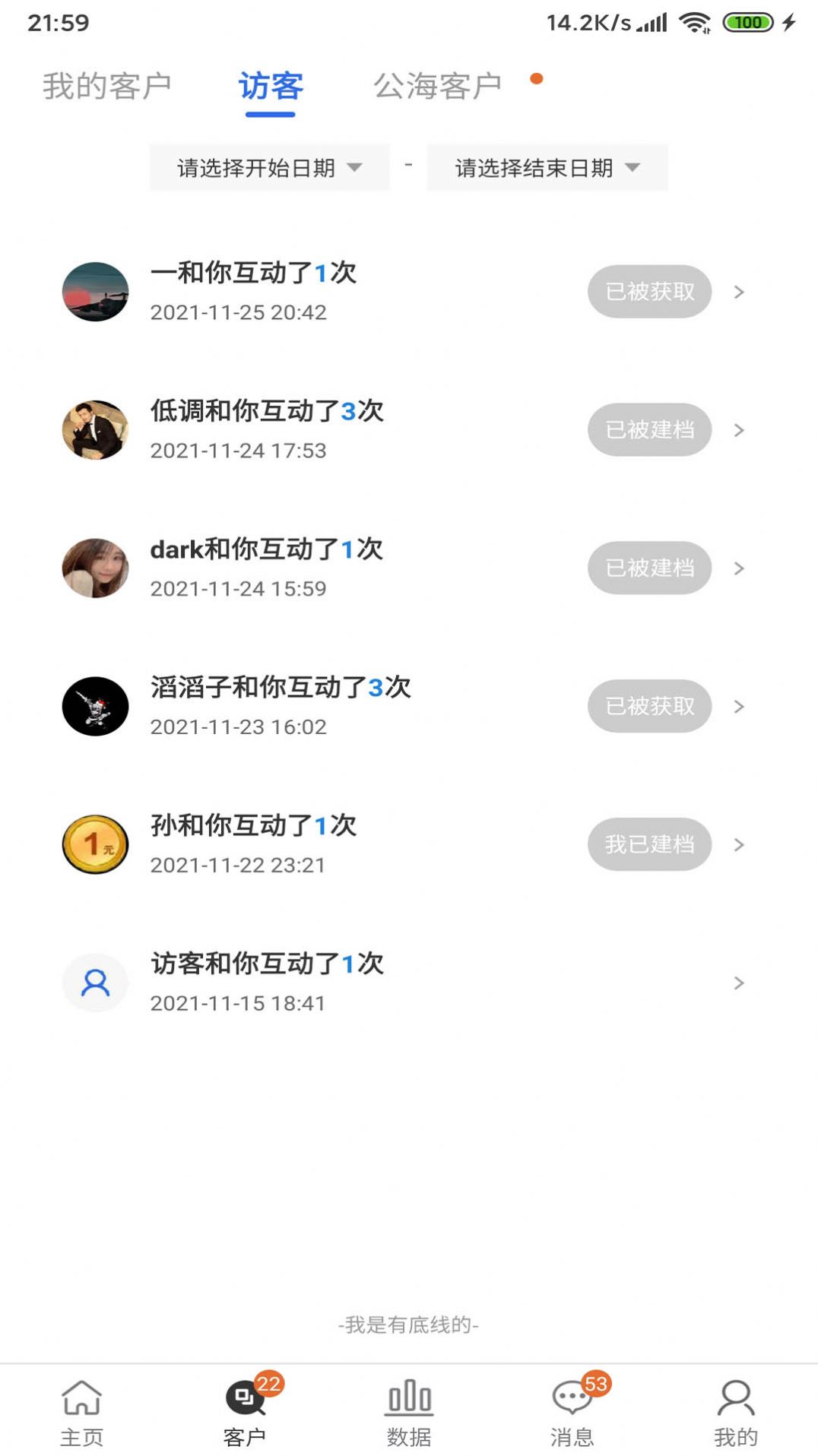Tap the avatar of visitor dark
Screen dimensions: 818x1456
[x=96, y=568]
